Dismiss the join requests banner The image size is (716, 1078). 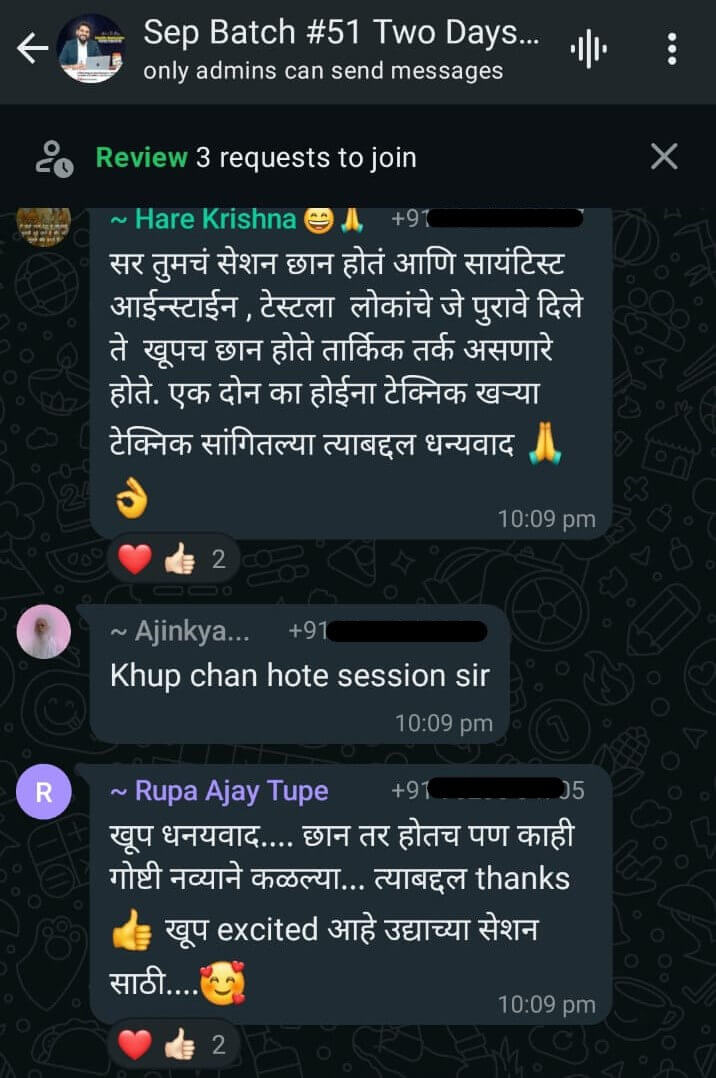[x=664, y=156]
